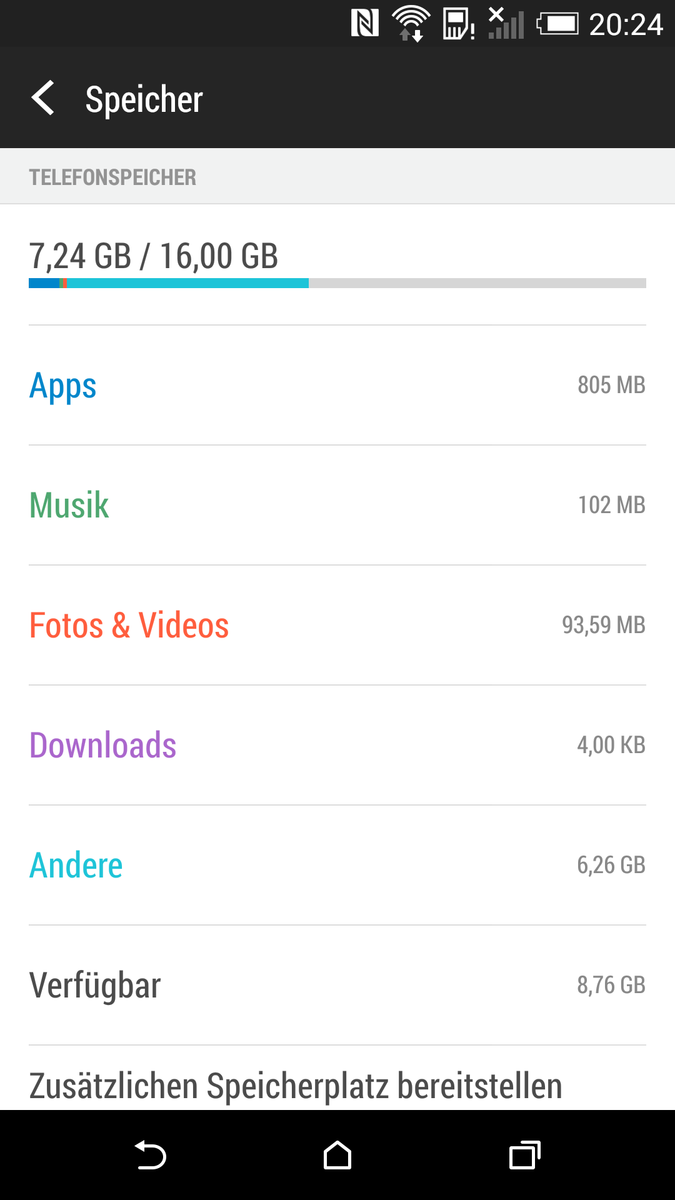Open the Musik storage details
Viewport: 675px width, 1200px height.
coord(337,505)
